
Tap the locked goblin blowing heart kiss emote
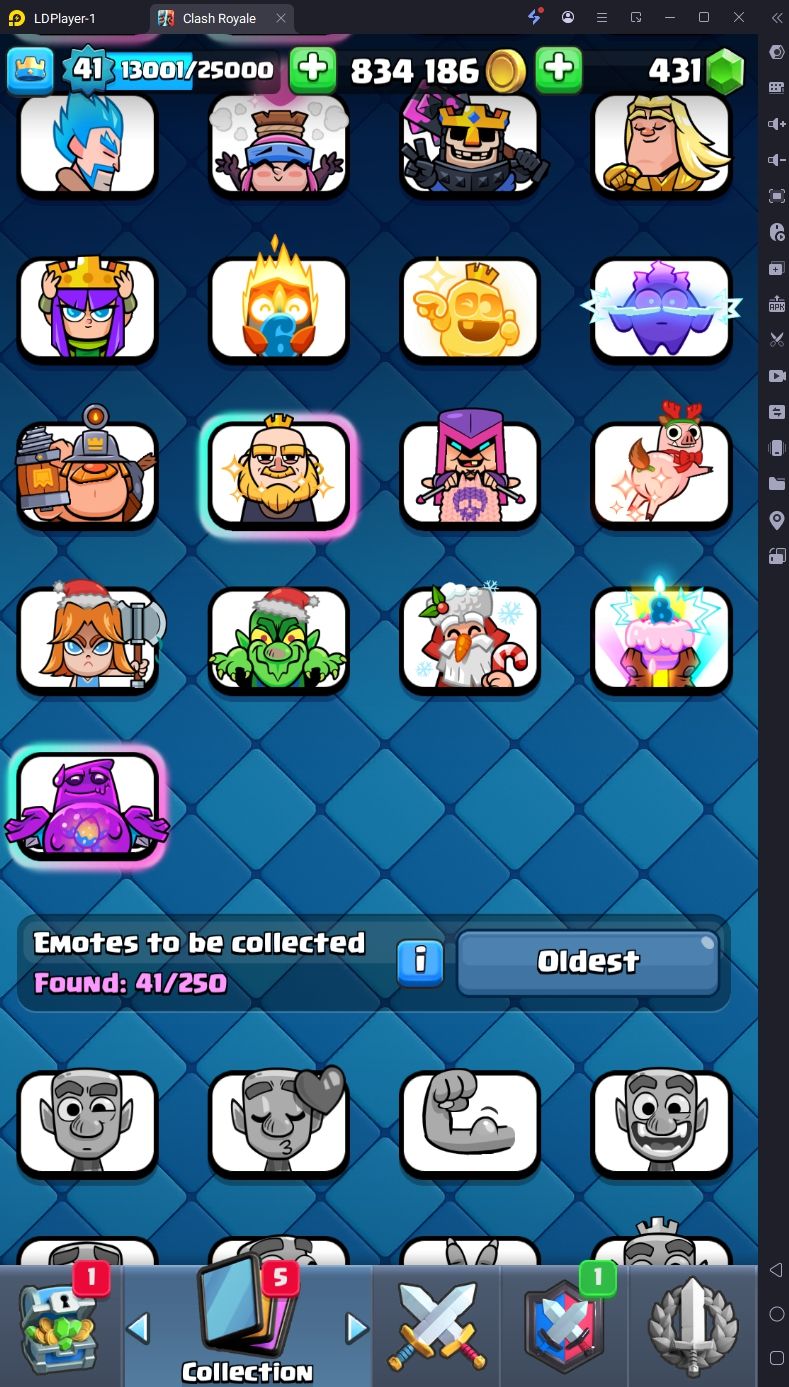coord(279,1123)
